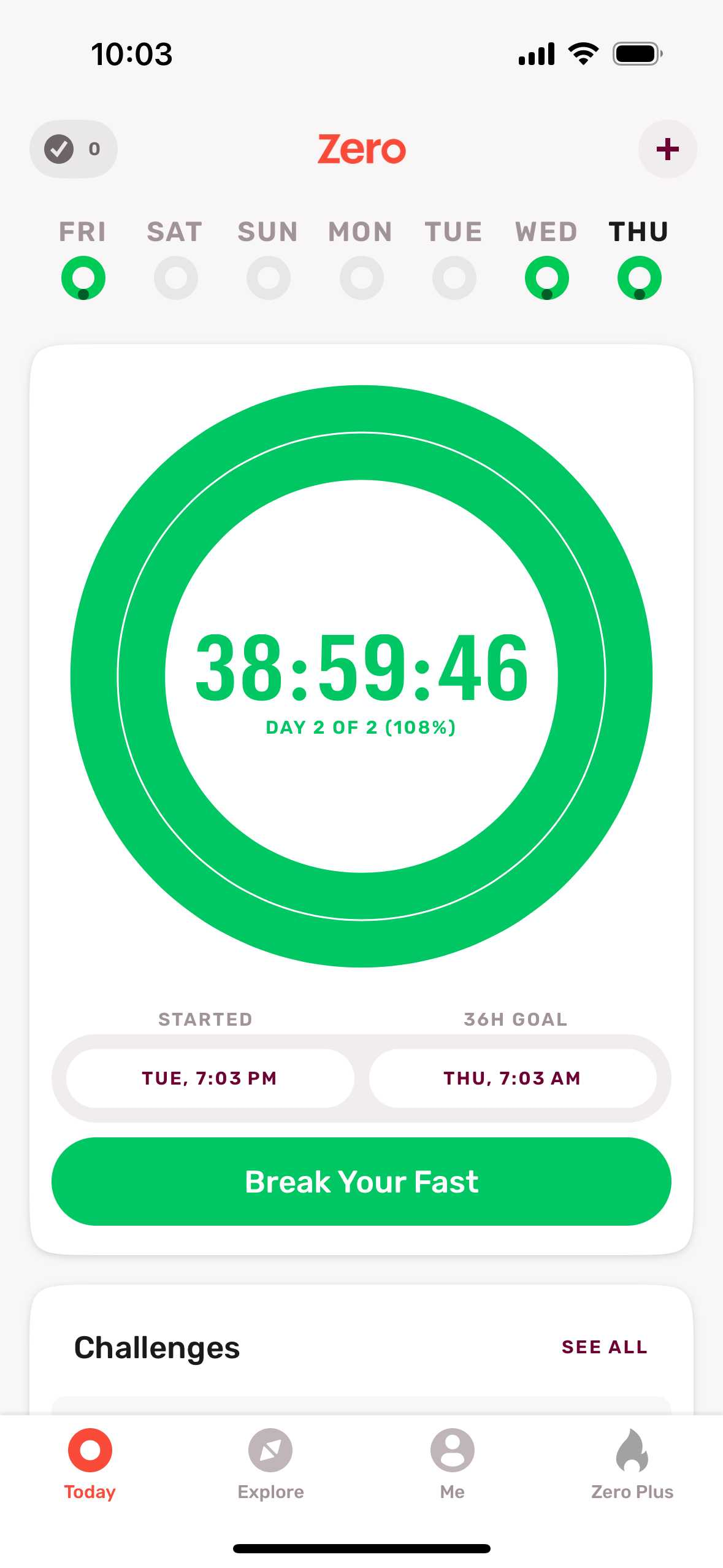Screen dimensions: 723x1568
Task: Open the checkmark tasks counter
Action: pos(74,149)
